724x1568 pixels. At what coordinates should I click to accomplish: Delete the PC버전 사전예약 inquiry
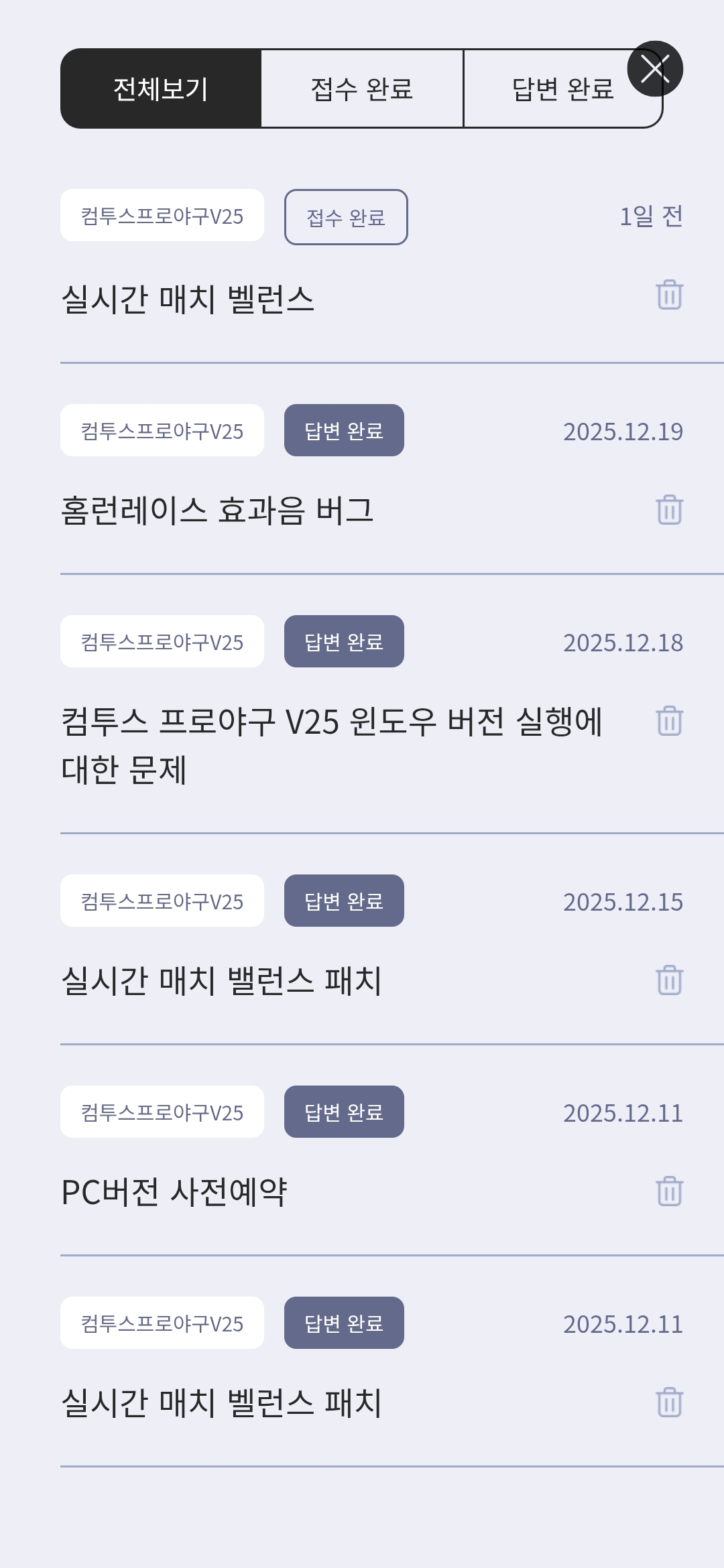pyautogui.click(x=669, y=1191)
